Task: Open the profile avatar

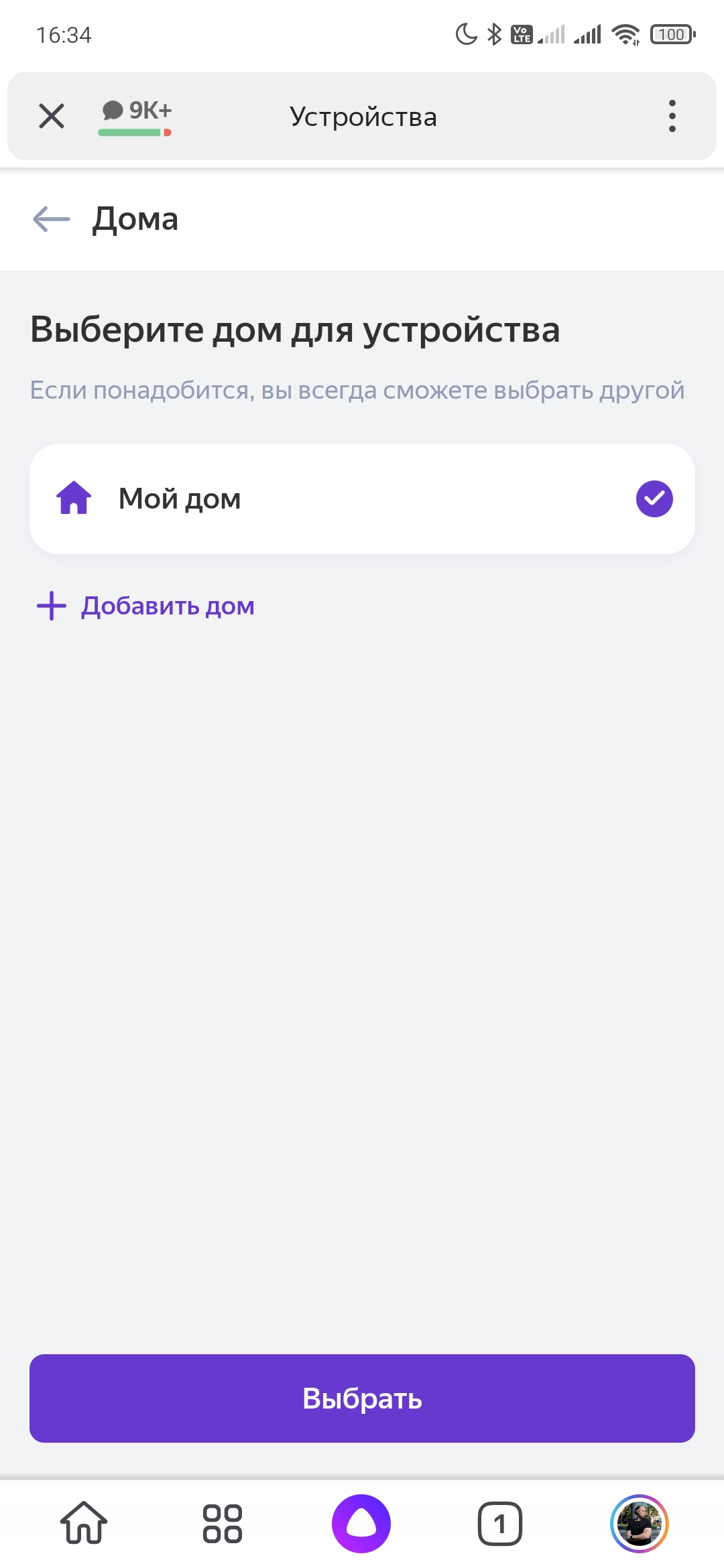Action: pyautogui.click(x=639, y=1522)
